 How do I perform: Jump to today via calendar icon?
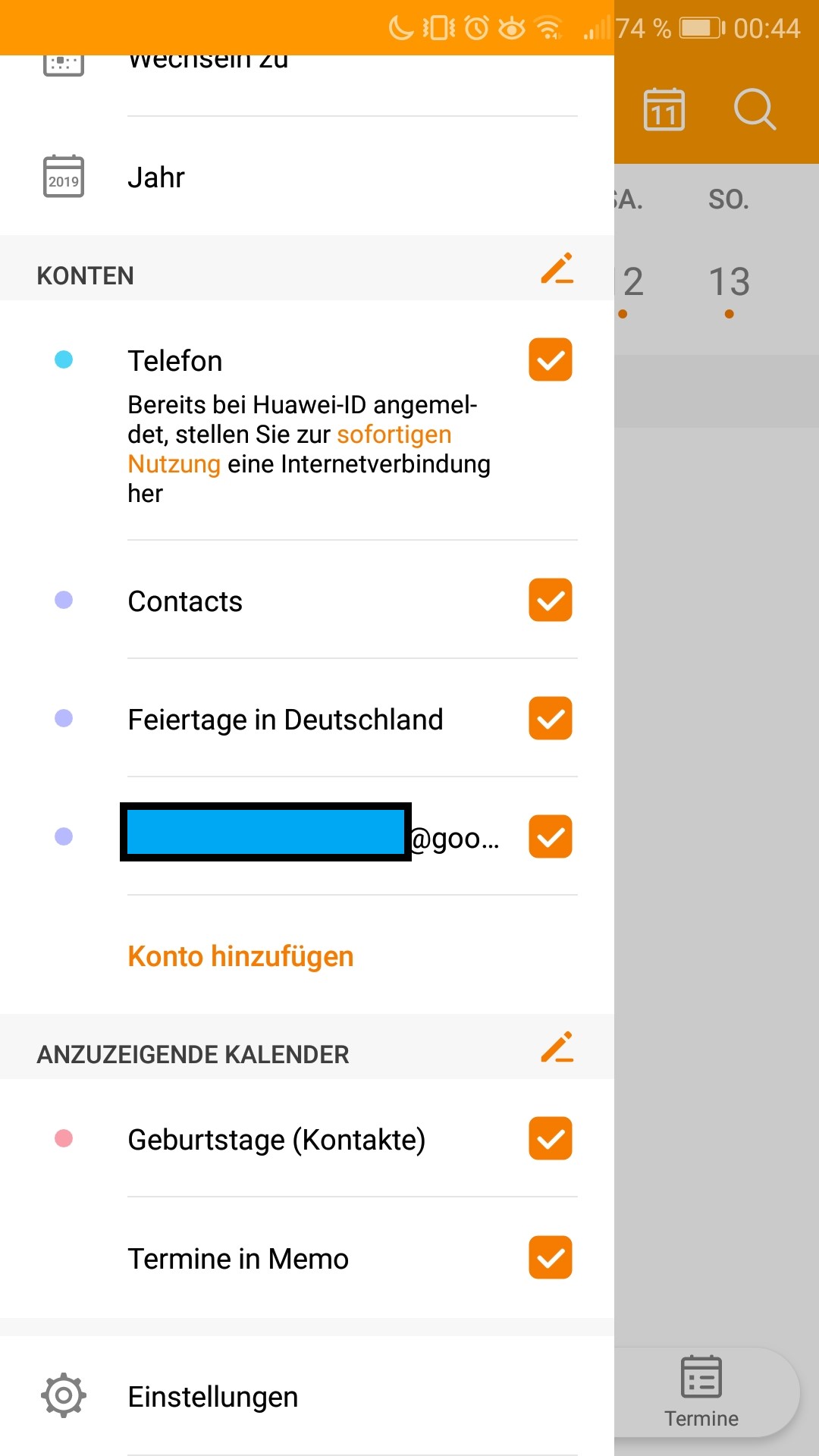point(664,110)
